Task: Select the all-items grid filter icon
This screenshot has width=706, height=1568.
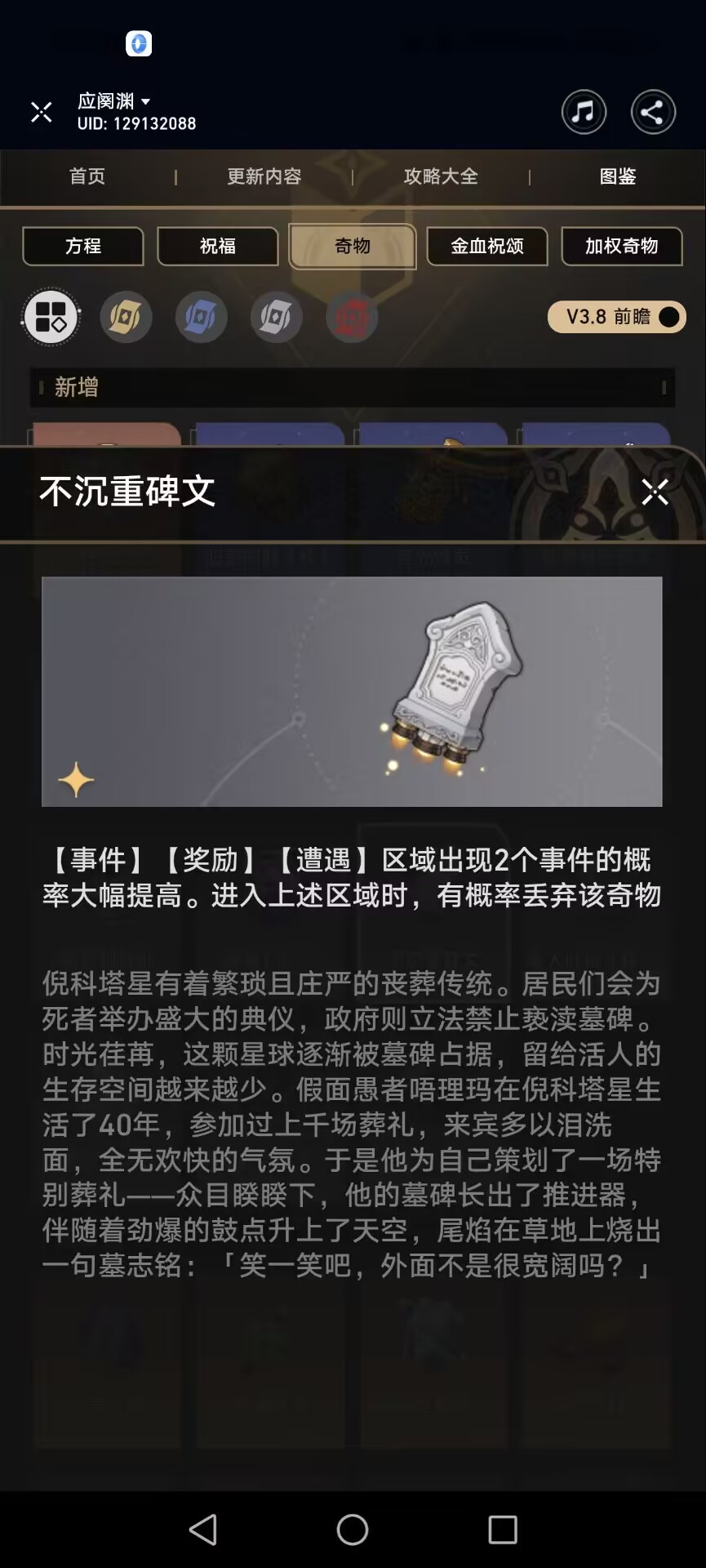Action: click(x=51, y=317)
